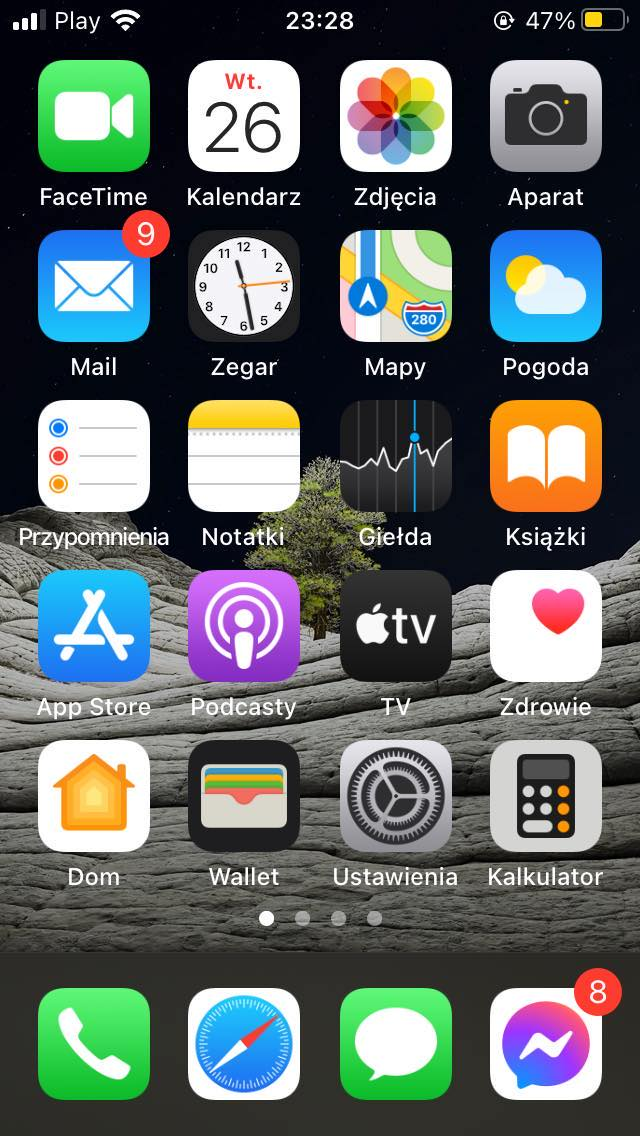The image size is (640, 1136).
Task: Check the Pogoda weather app
Action: coord(545,286)
